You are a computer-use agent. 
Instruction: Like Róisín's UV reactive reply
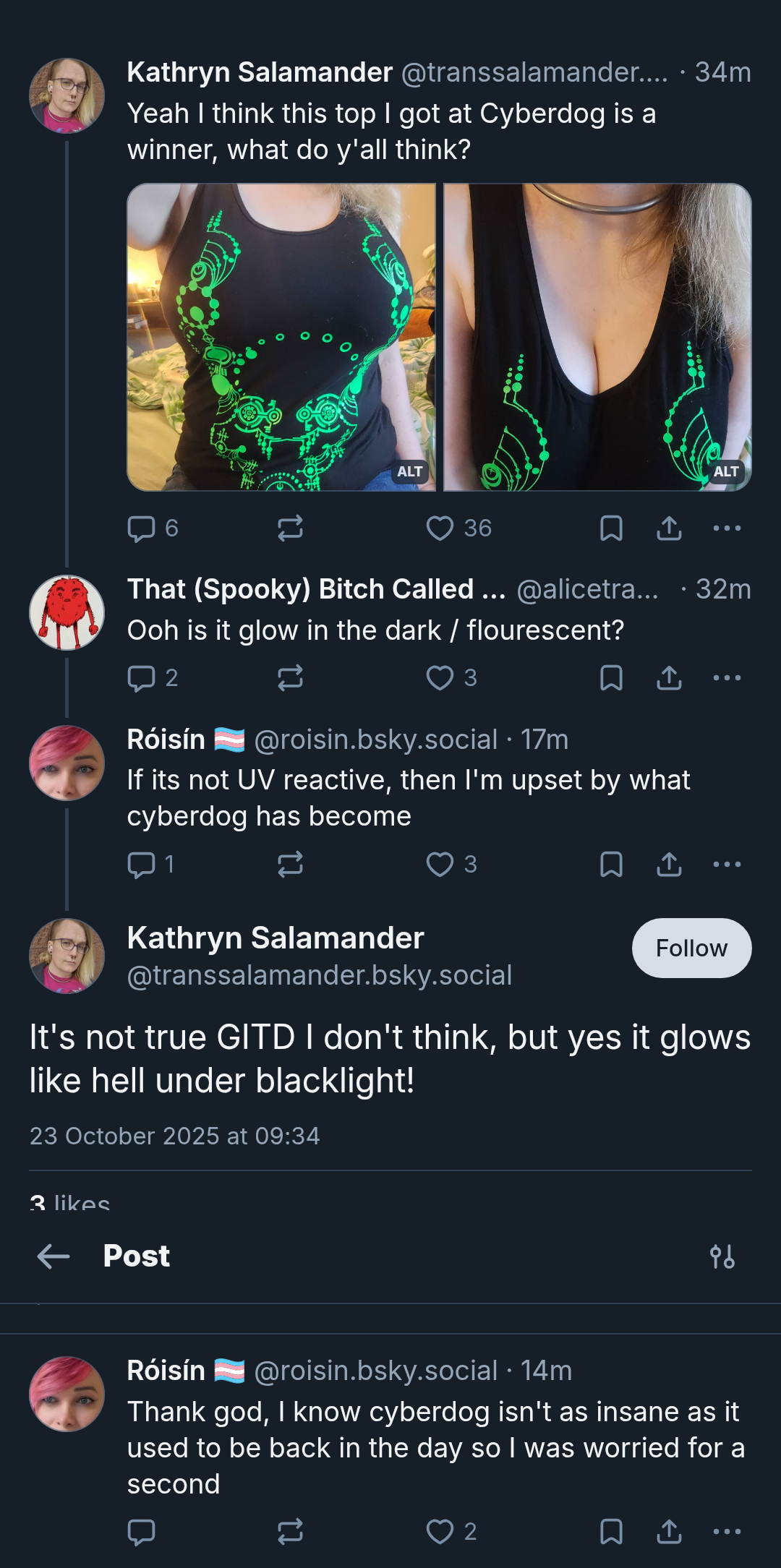(451, 865)
